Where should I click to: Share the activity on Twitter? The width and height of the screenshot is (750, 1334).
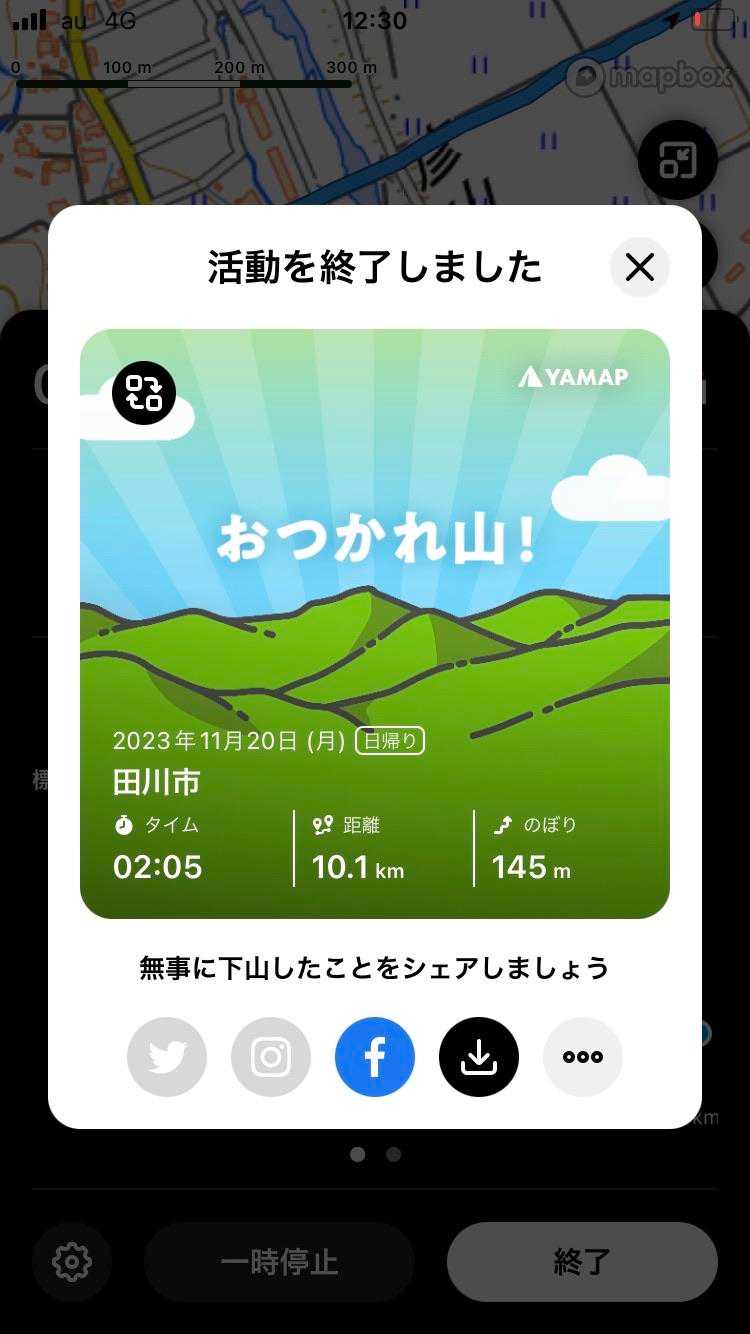tap(167, 1057)
